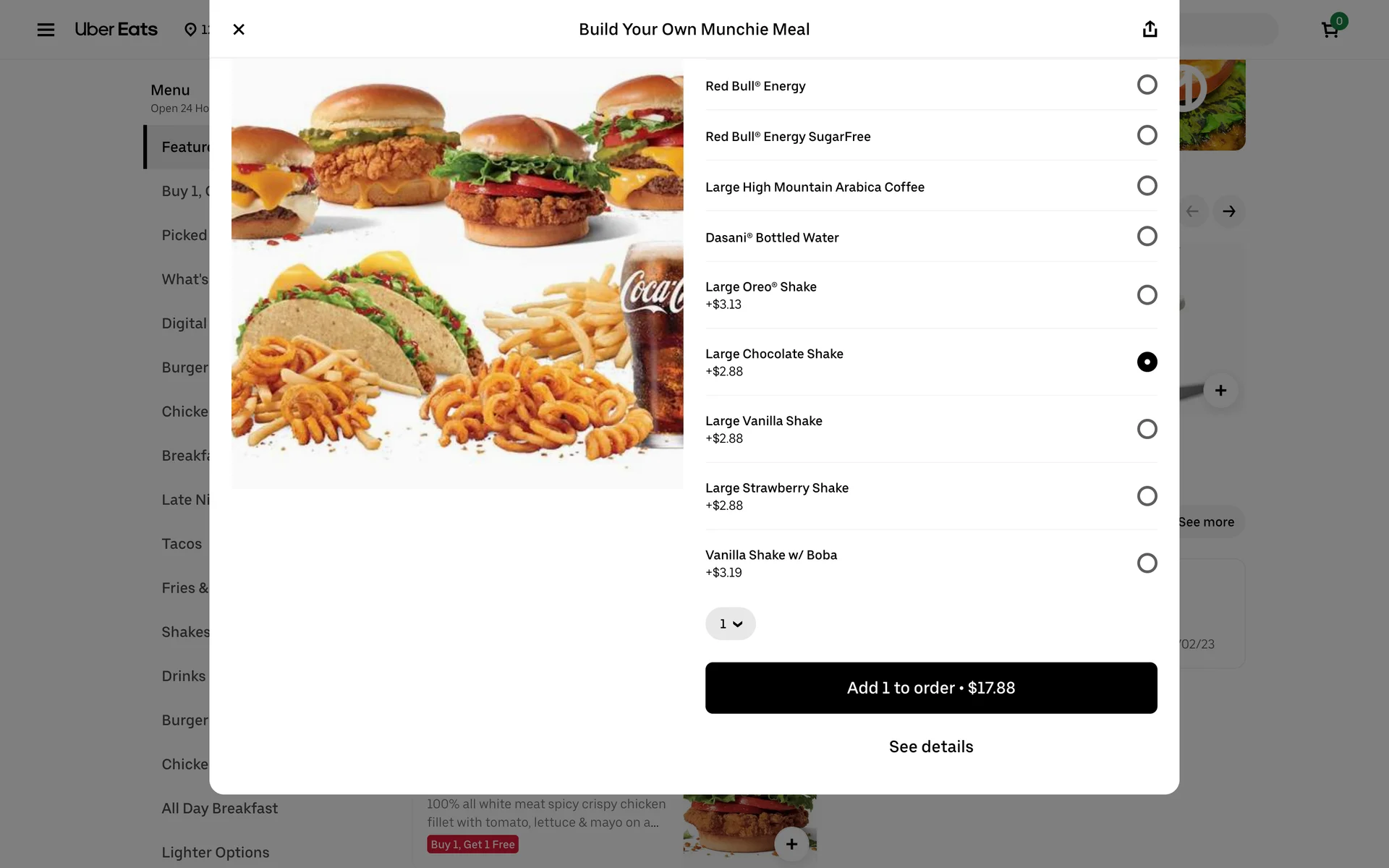
Task: Select Red Bull Energy drink option
Action: click(x=1147, y=85)
